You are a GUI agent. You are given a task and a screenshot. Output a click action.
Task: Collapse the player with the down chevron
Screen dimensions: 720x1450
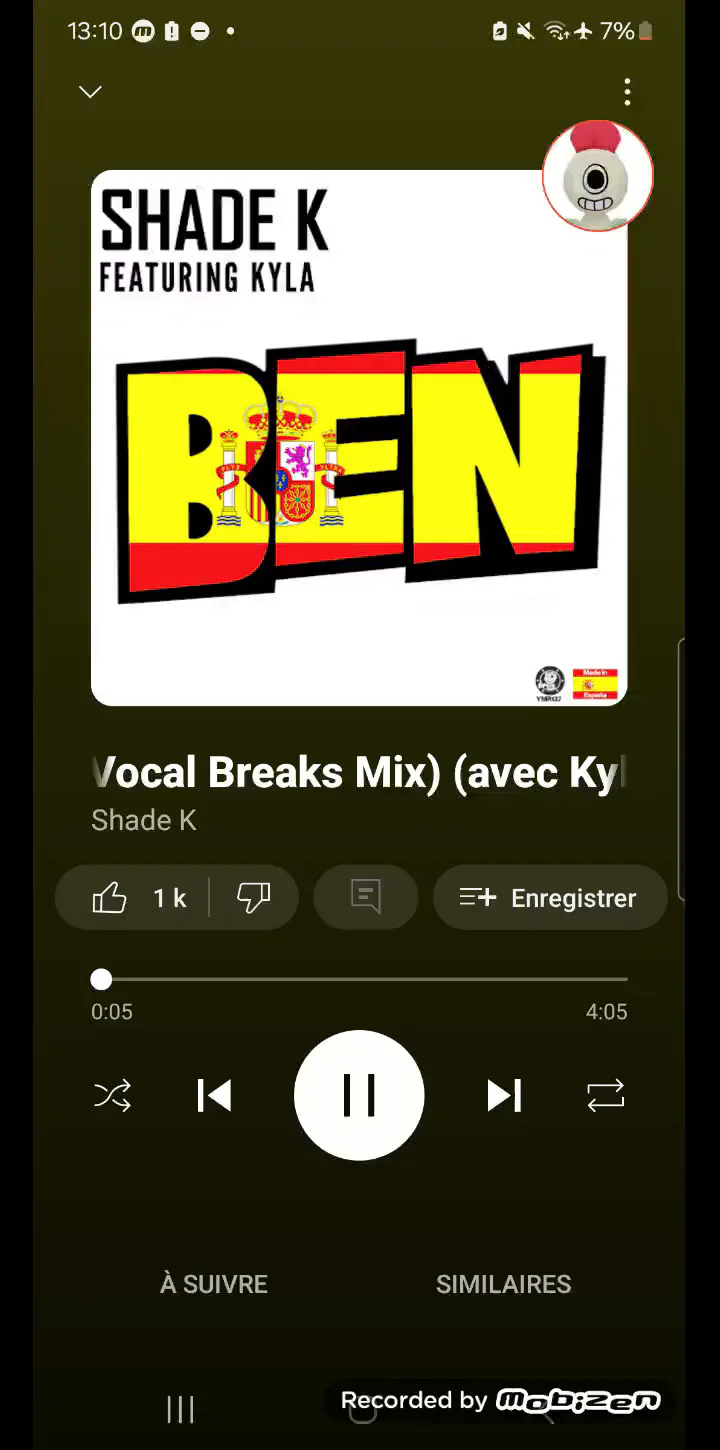(90, 92)
